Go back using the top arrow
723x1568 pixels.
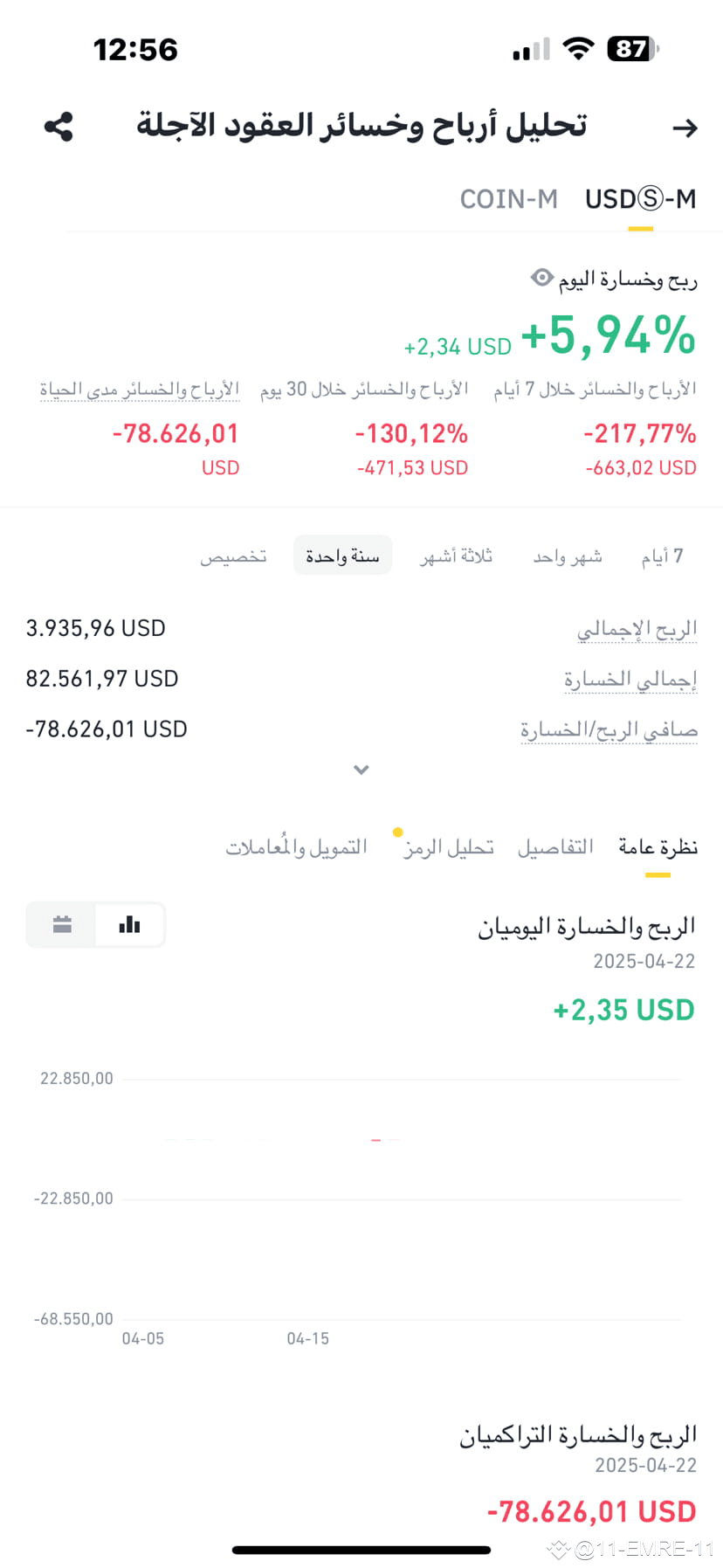click(x=685, y=128)
